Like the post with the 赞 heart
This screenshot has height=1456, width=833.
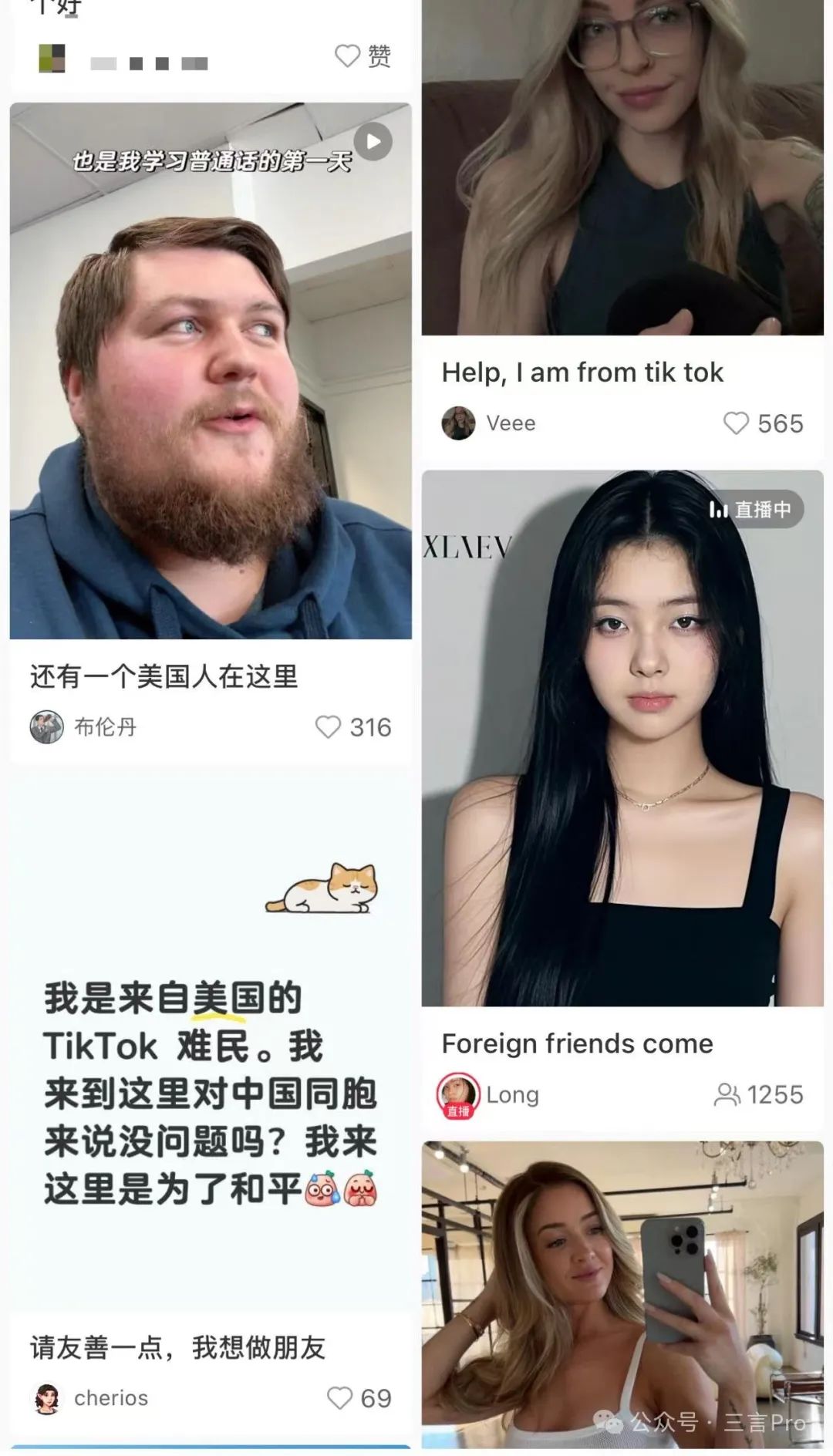pos(348,56)
